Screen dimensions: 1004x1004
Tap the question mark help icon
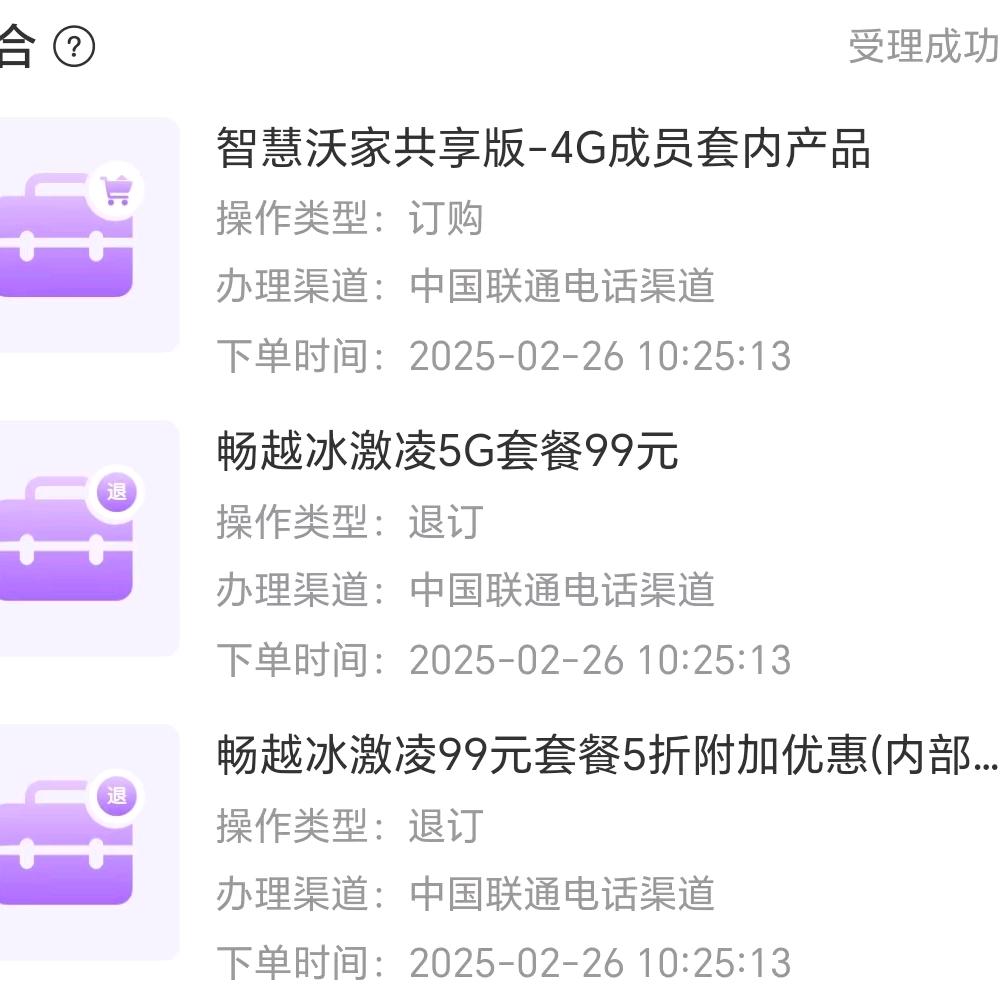(x=74, y=47)
